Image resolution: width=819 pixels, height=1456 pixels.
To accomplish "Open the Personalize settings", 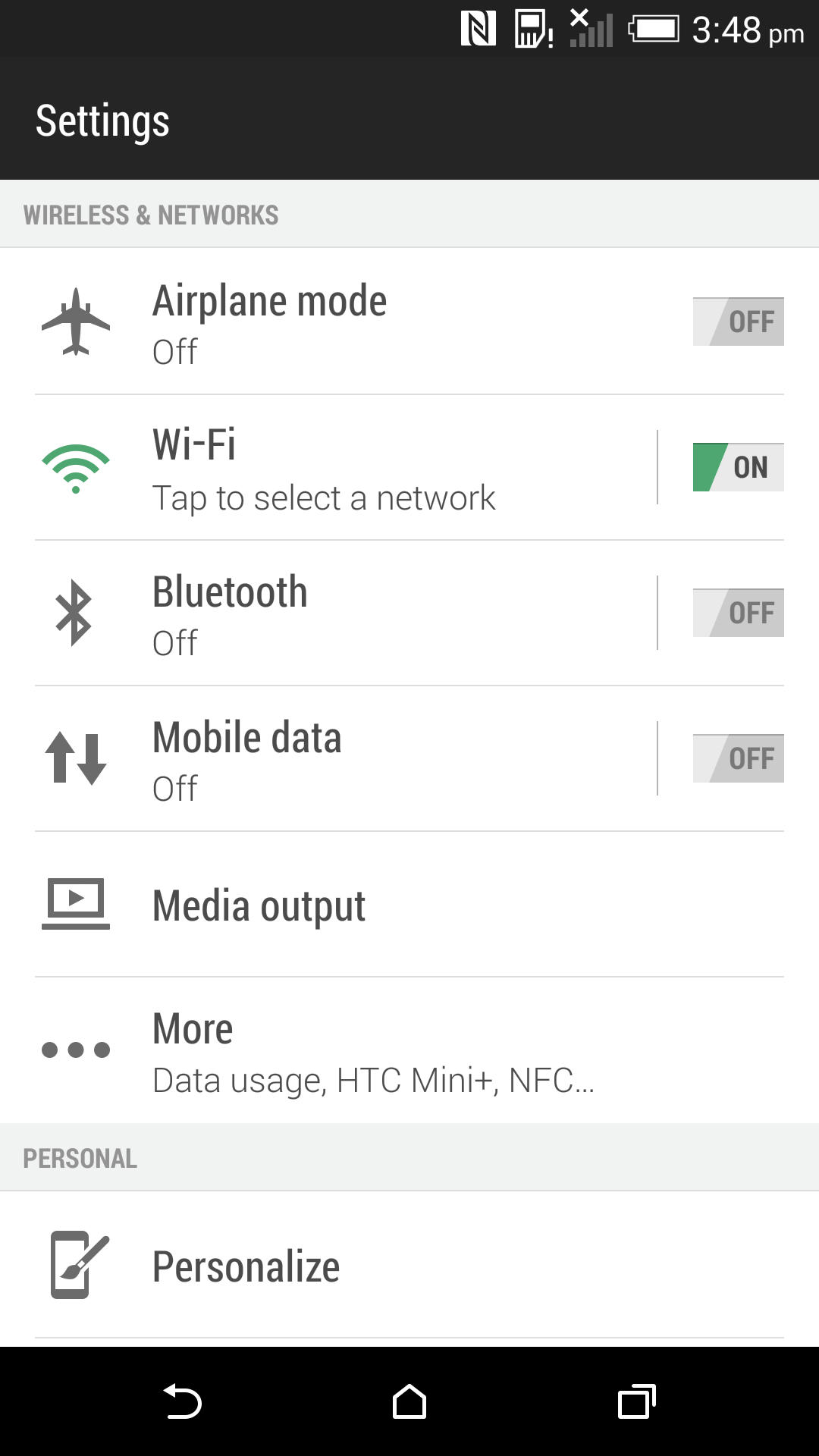I will [409, 1266].
